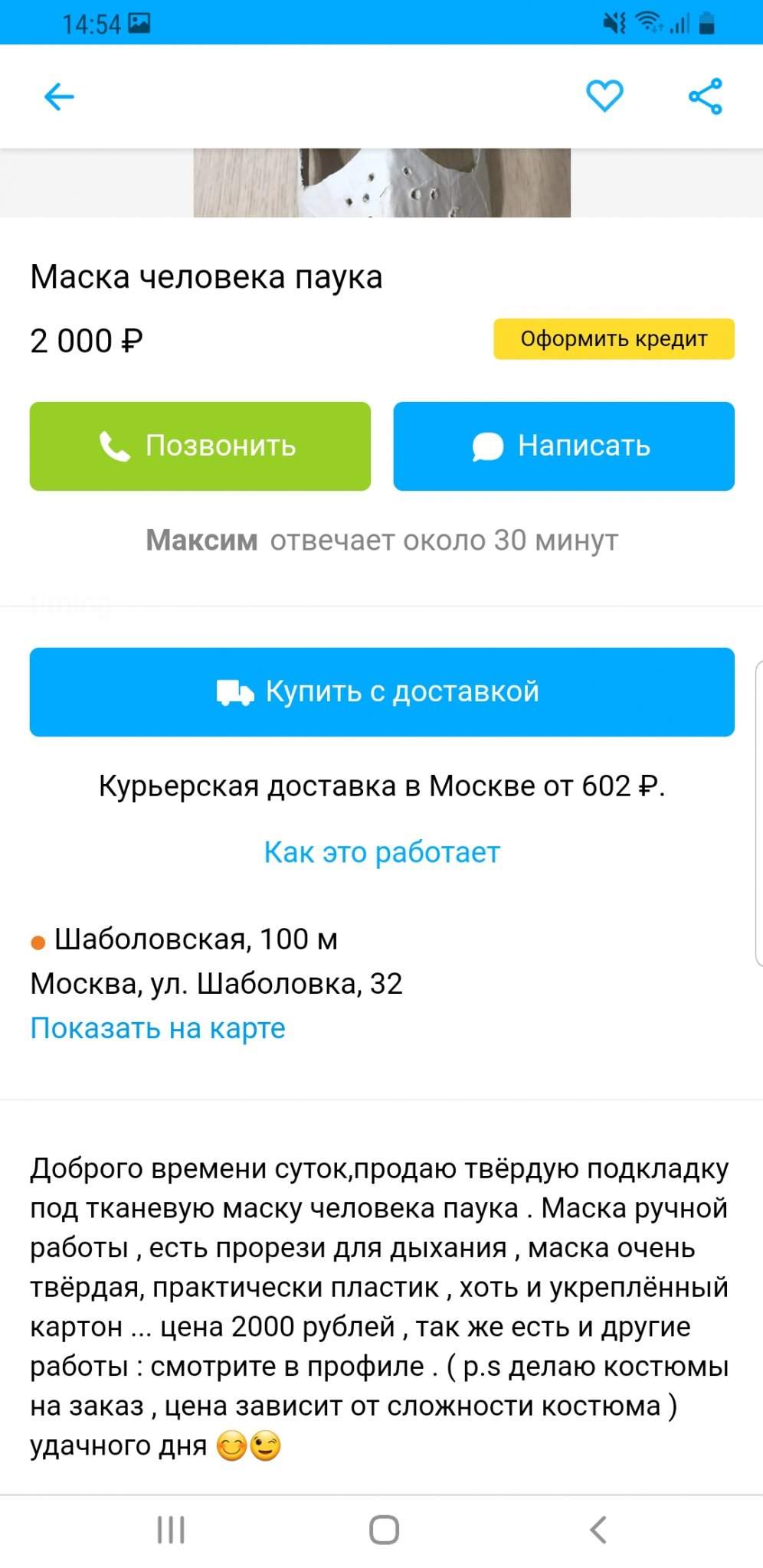Open Показать на карте
Image resolution: width=763 pixels, height=1568 pixels.
158,1028
